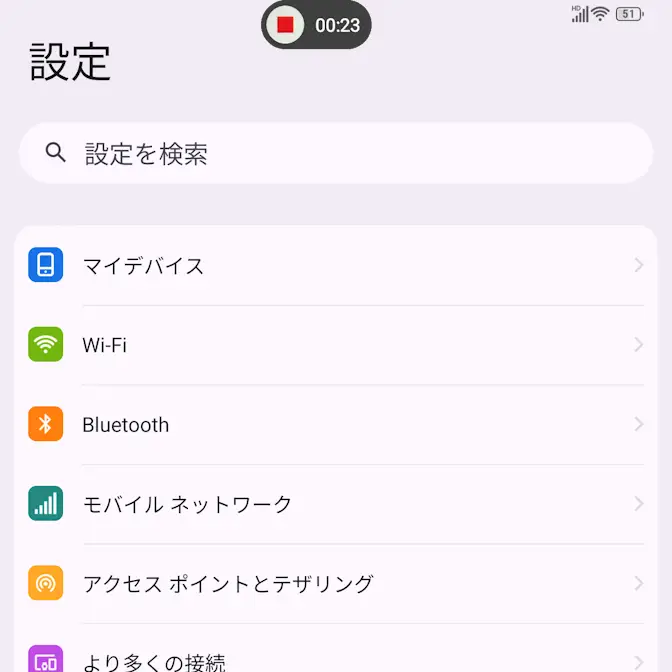Open より多くの接続 settings
Viewport: 672px width, 672px height.
[336, 659]
